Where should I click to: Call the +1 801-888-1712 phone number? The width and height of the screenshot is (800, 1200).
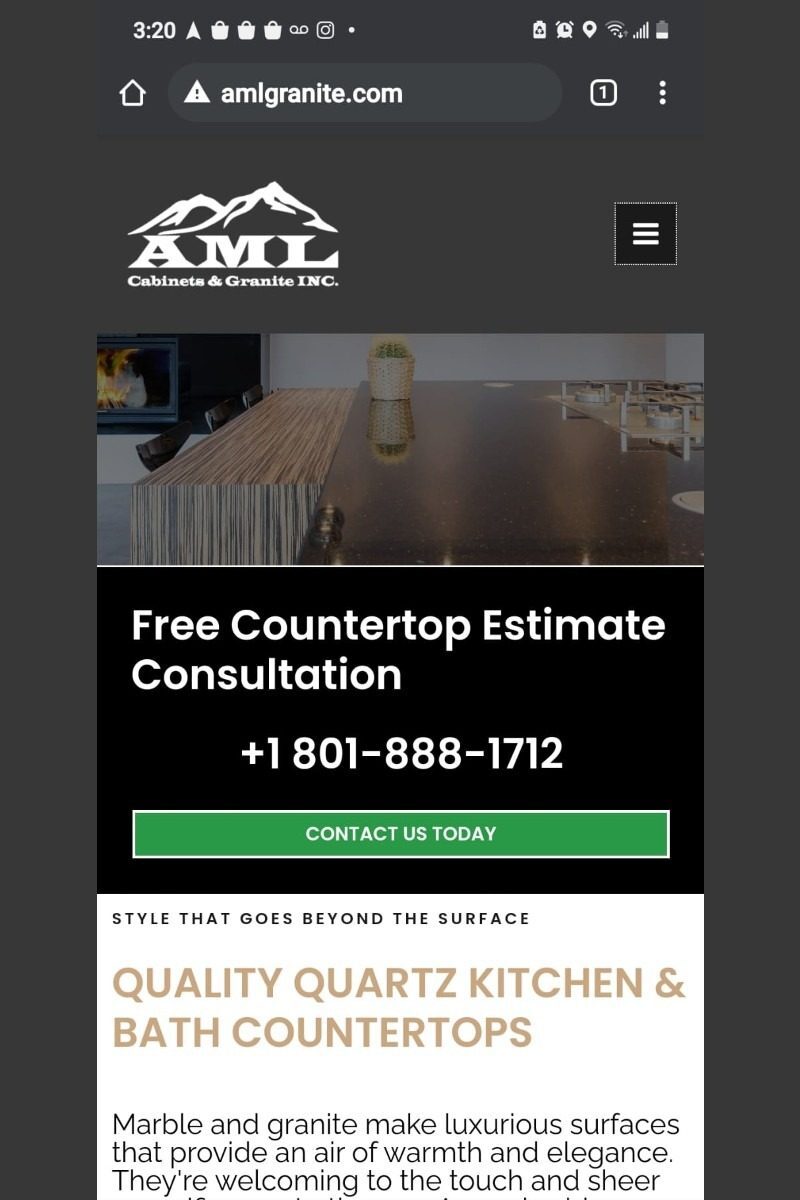(401, 754)
